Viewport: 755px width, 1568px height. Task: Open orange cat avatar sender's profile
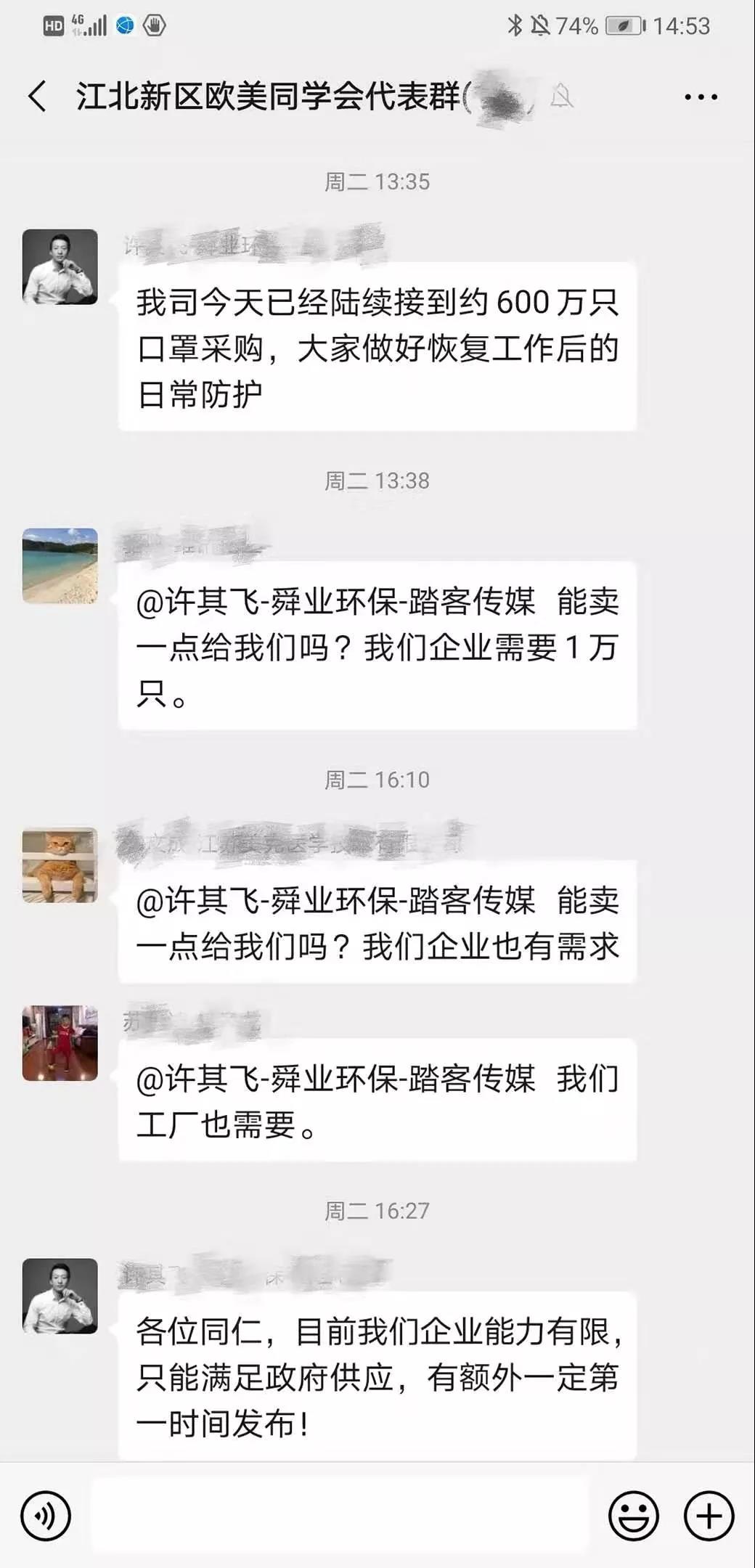click(x=60, y=865)
